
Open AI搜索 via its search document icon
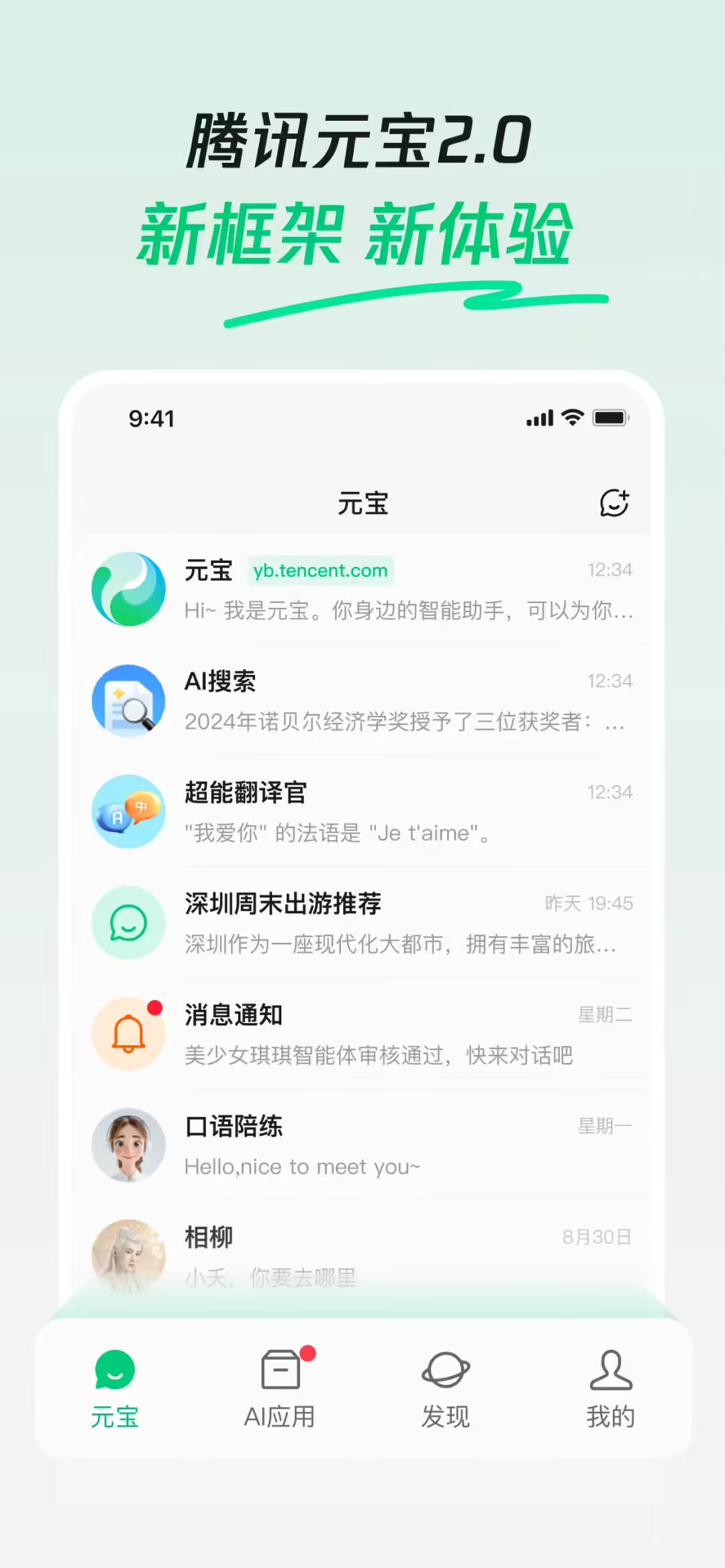click(129, 700)
